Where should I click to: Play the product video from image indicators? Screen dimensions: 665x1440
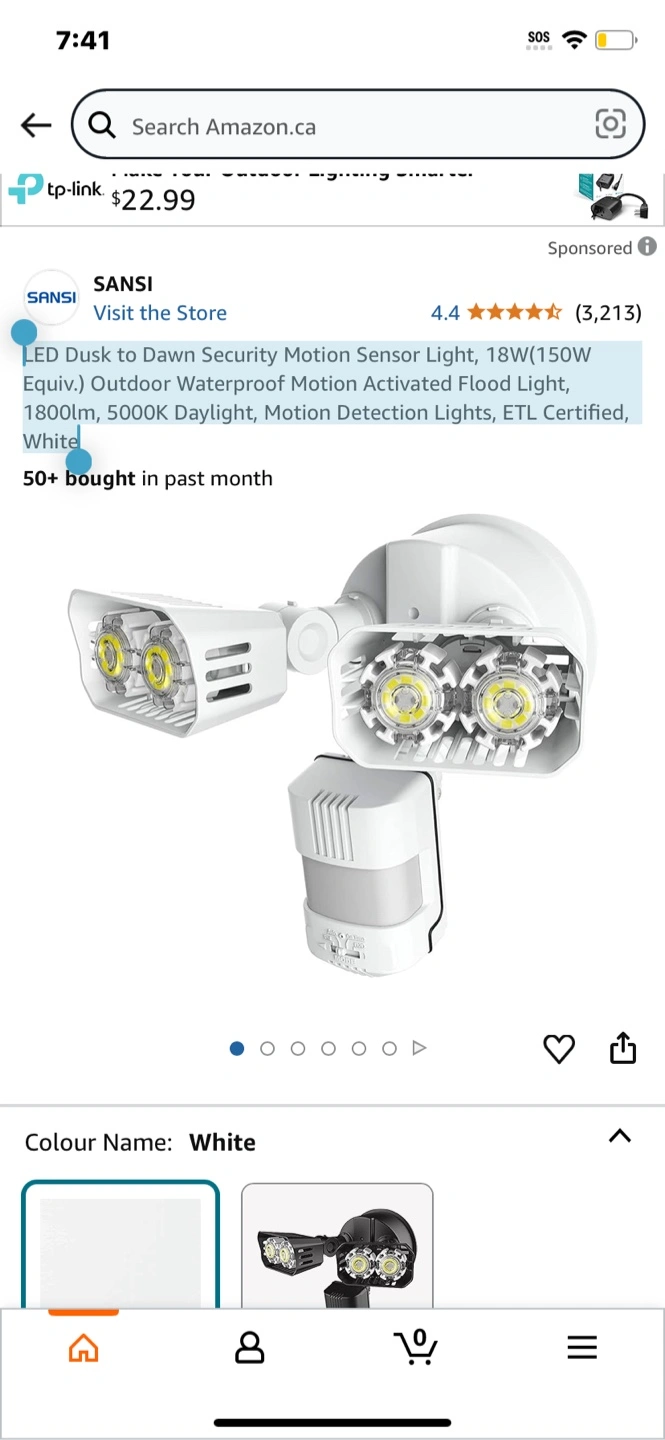point(420,1048)
